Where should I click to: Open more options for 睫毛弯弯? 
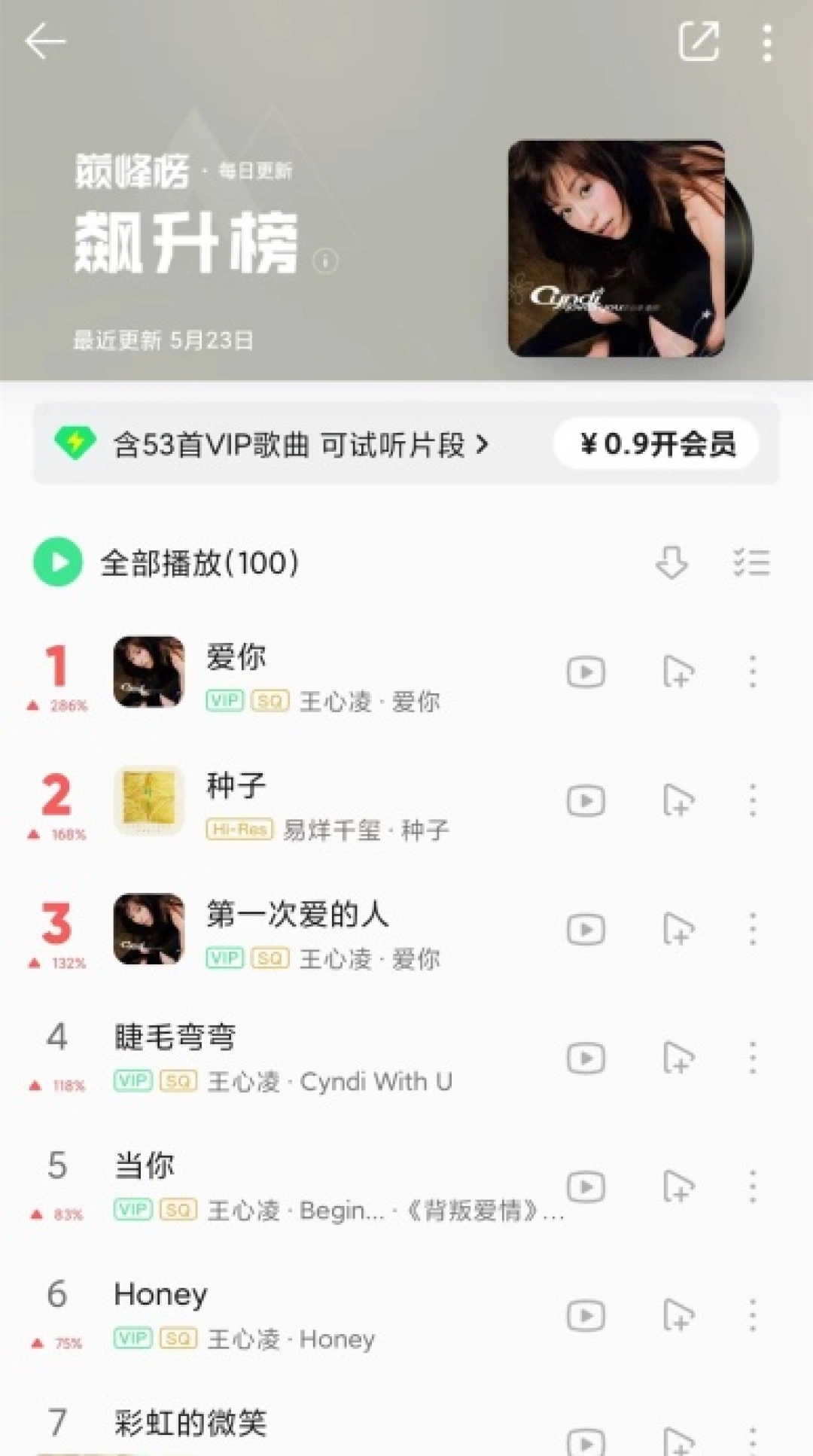(x=752, y=1058)
